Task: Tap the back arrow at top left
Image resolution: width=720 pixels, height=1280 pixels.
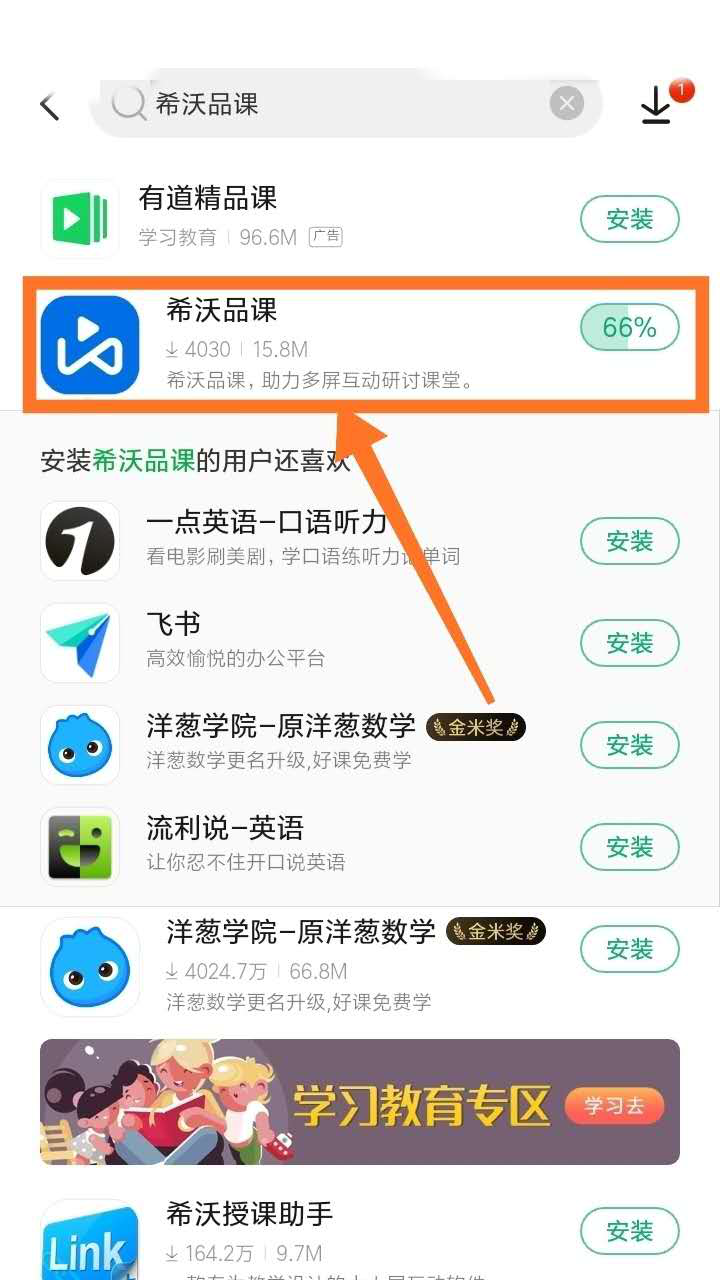Action: coord(49,104)
